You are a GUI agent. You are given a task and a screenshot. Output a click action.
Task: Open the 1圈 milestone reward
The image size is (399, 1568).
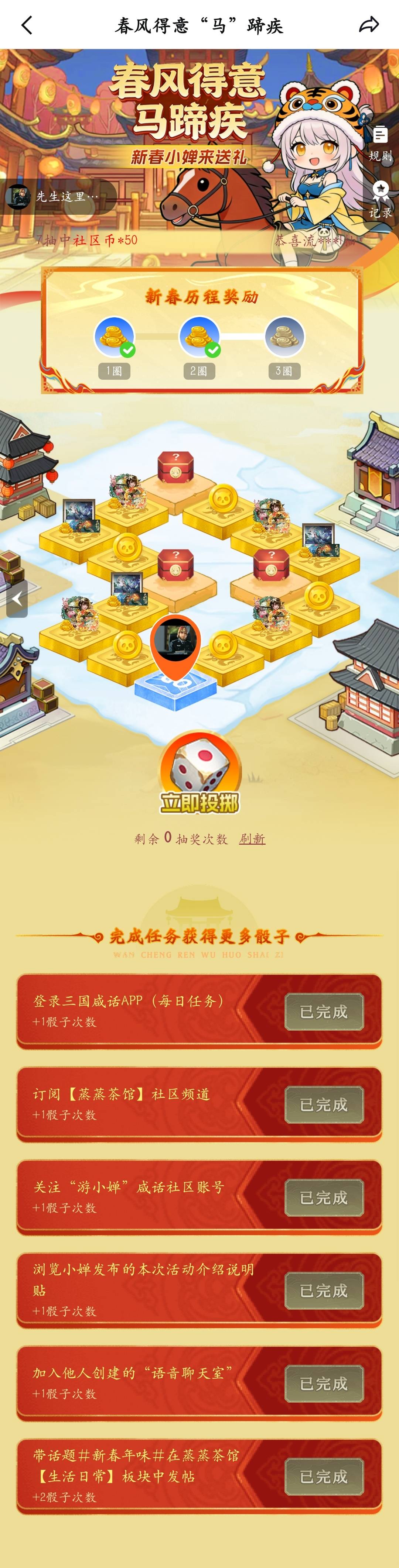(x=115, y=337)
